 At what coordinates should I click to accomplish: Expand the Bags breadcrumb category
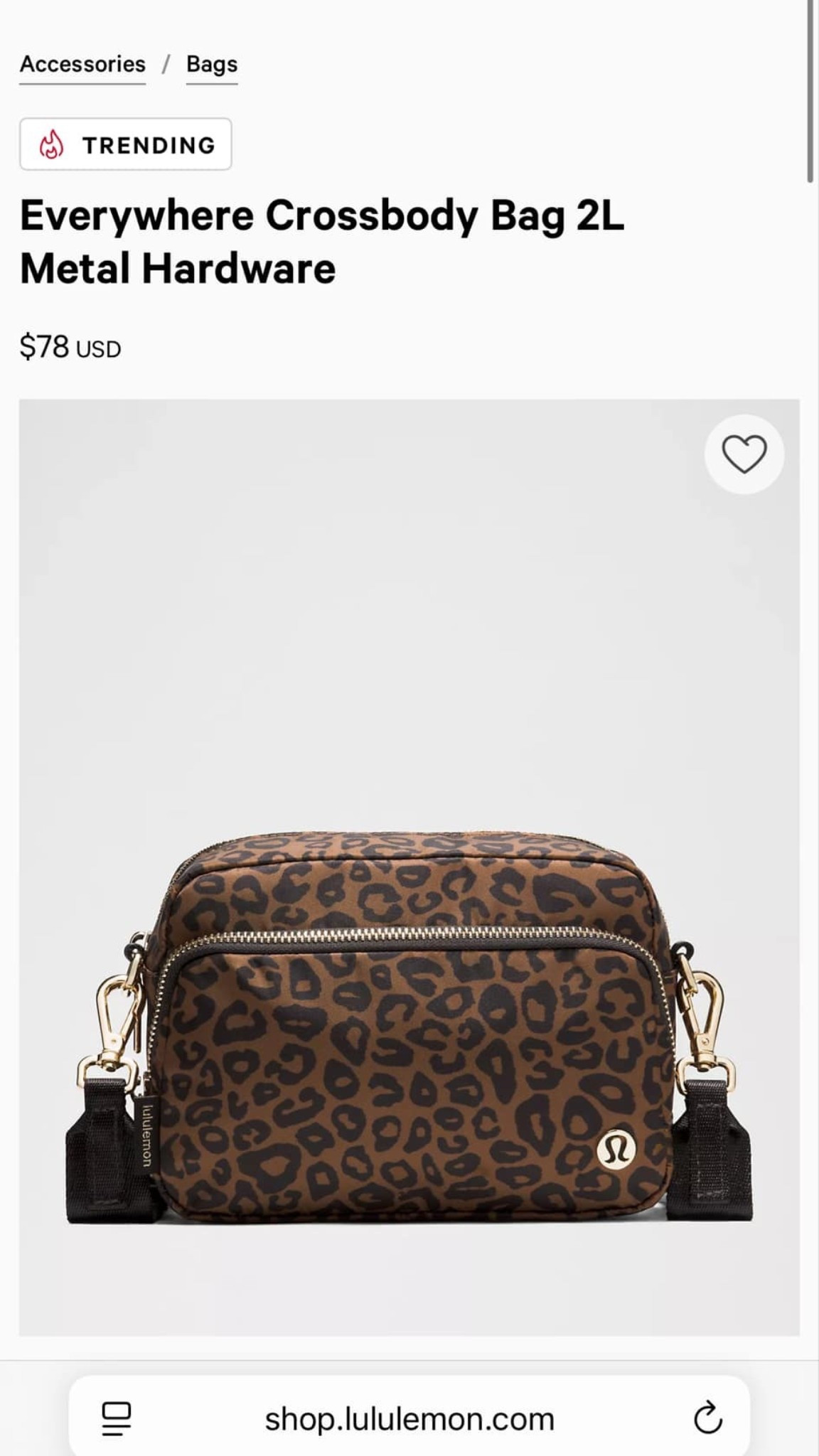[210, 64]
